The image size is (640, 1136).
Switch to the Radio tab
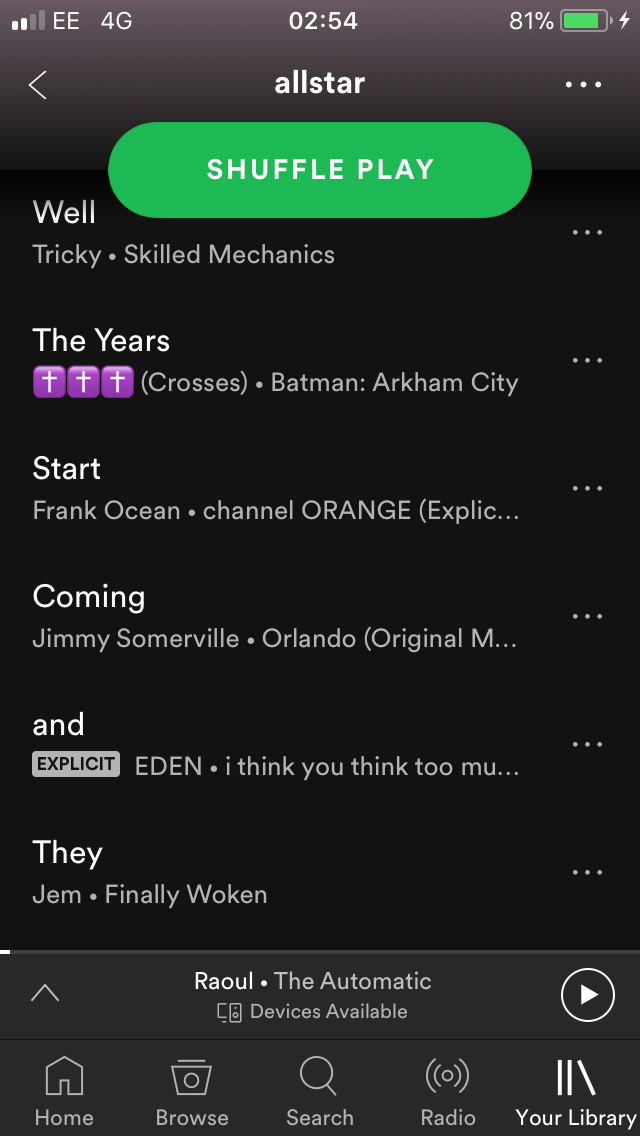pyautogui.click(x=447, y=1091)
